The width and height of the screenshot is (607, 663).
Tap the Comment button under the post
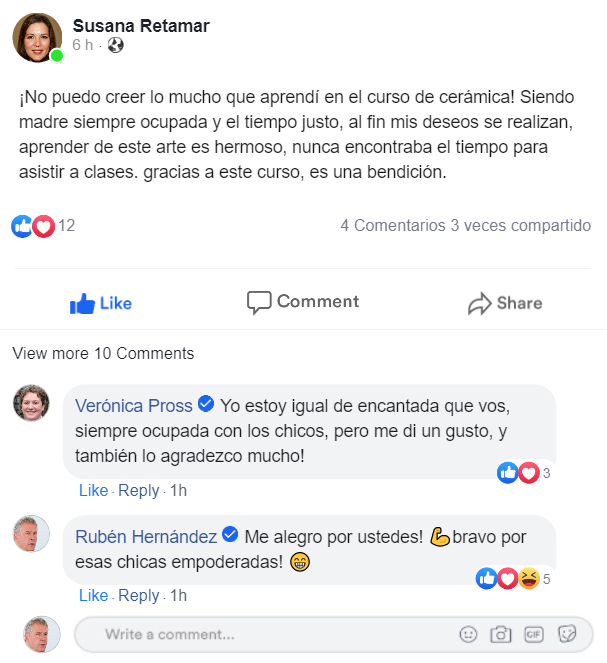[x=303, y=302]
